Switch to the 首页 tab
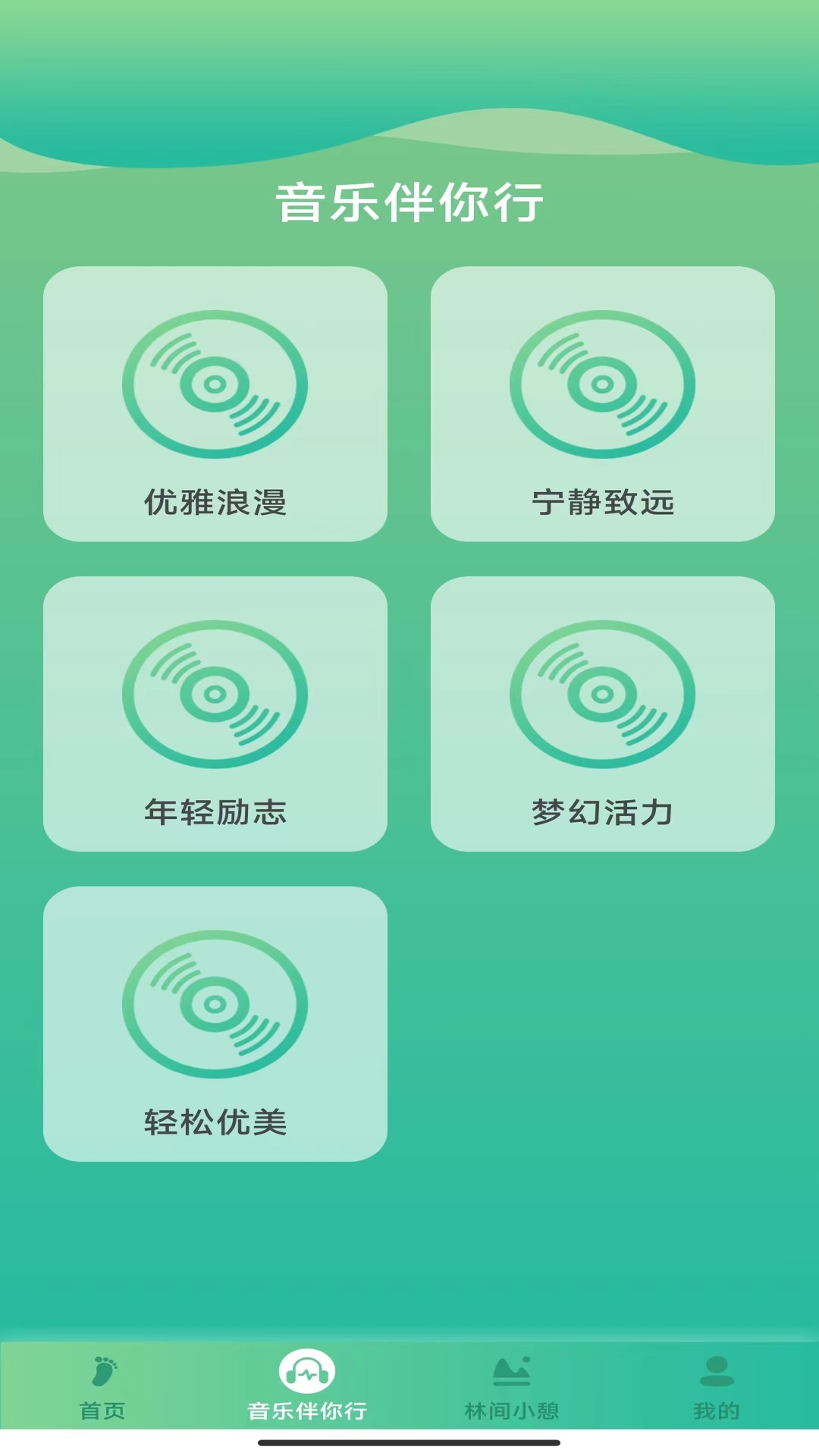The width and height of the screenshot is (819, 1456). [102, 1388]
